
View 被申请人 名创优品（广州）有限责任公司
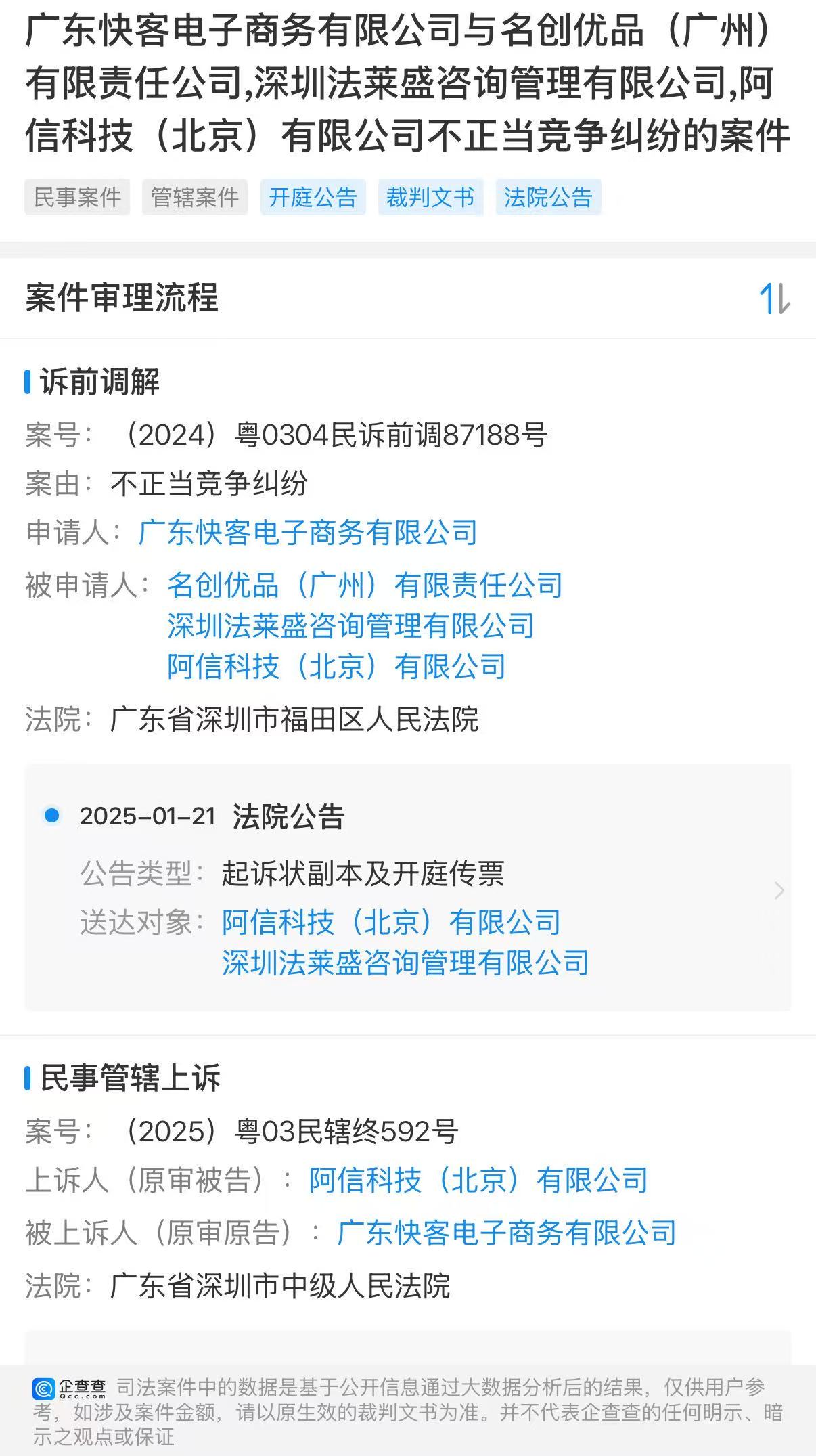tap(365, 585)
